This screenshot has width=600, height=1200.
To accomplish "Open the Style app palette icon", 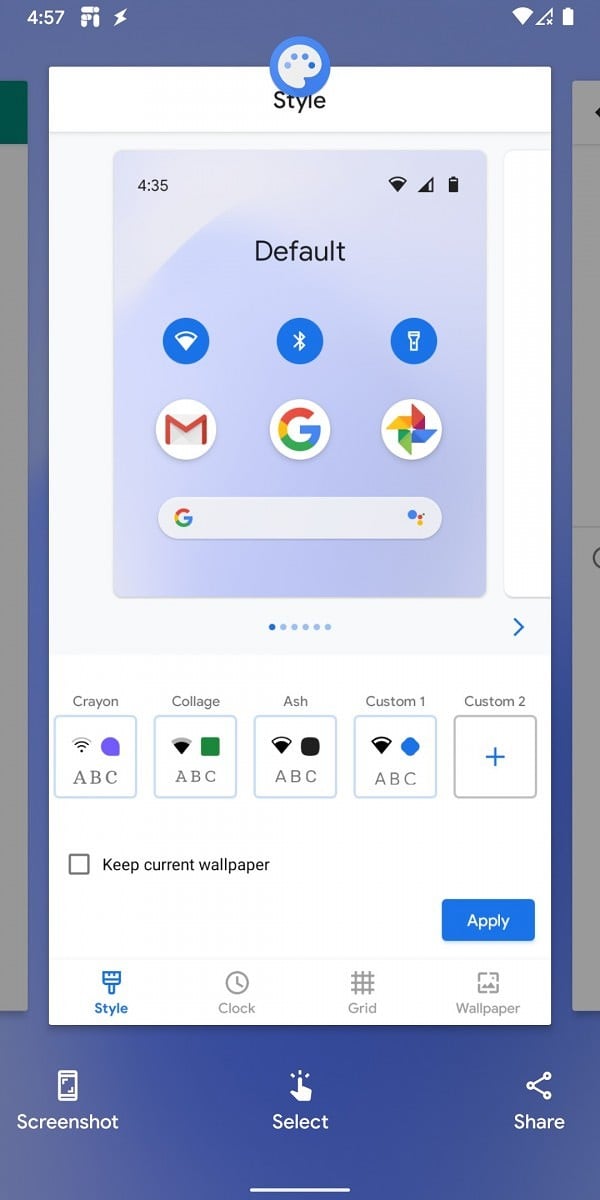I will coord(299,64).
